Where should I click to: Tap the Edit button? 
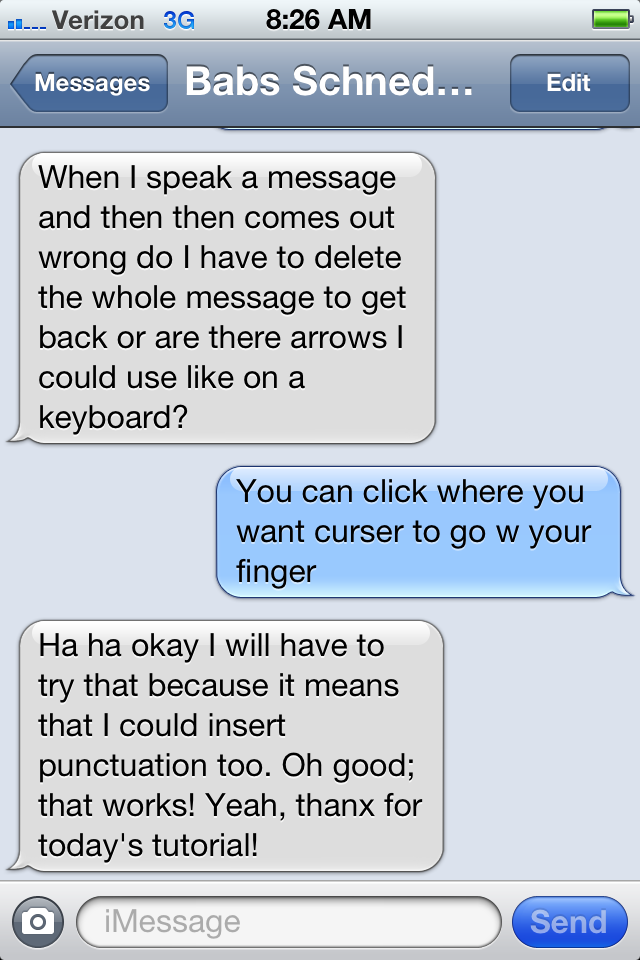(568, 83)
